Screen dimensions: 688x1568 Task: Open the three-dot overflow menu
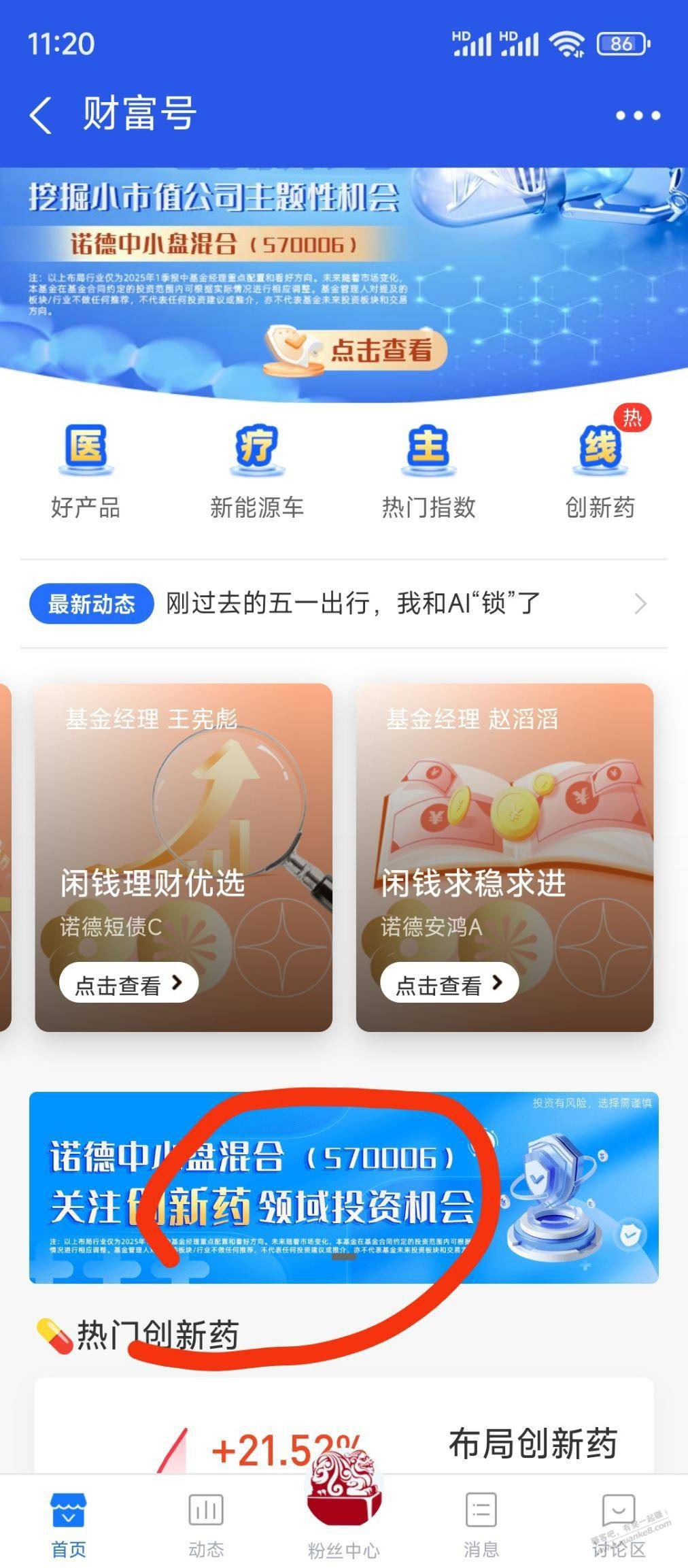[x=638, y=116]
